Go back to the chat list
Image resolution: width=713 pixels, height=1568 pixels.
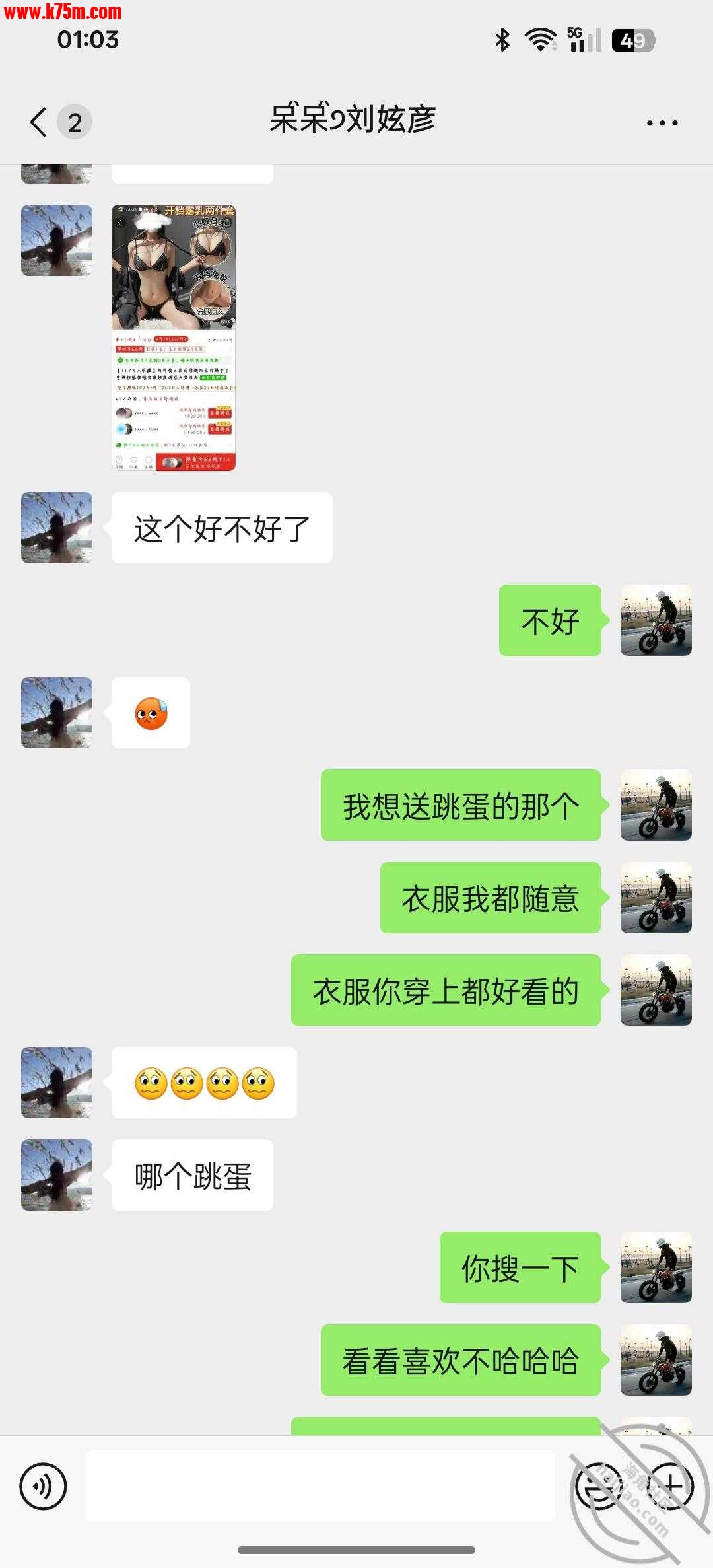point(38,122)
